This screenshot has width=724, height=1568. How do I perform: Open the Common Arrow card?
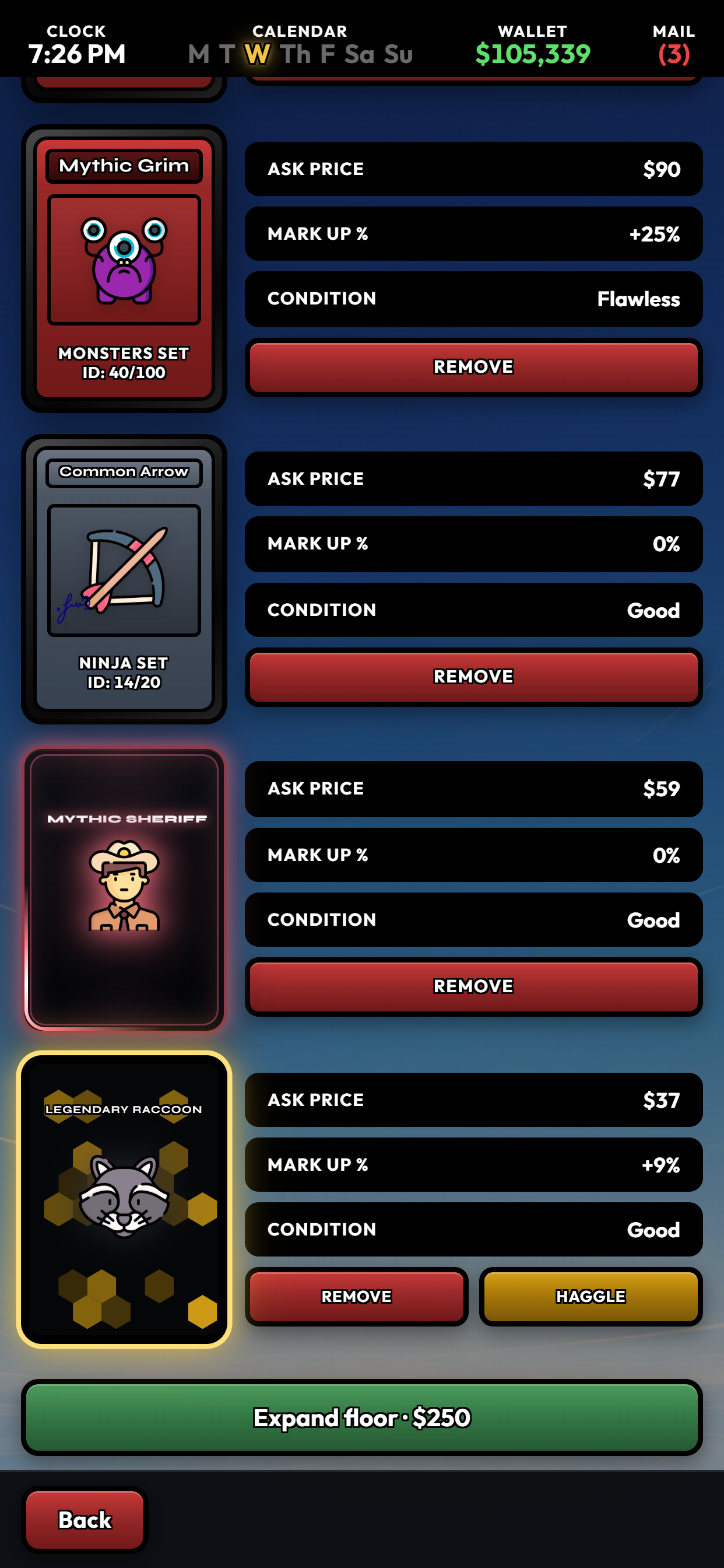[x=124, y=579]
